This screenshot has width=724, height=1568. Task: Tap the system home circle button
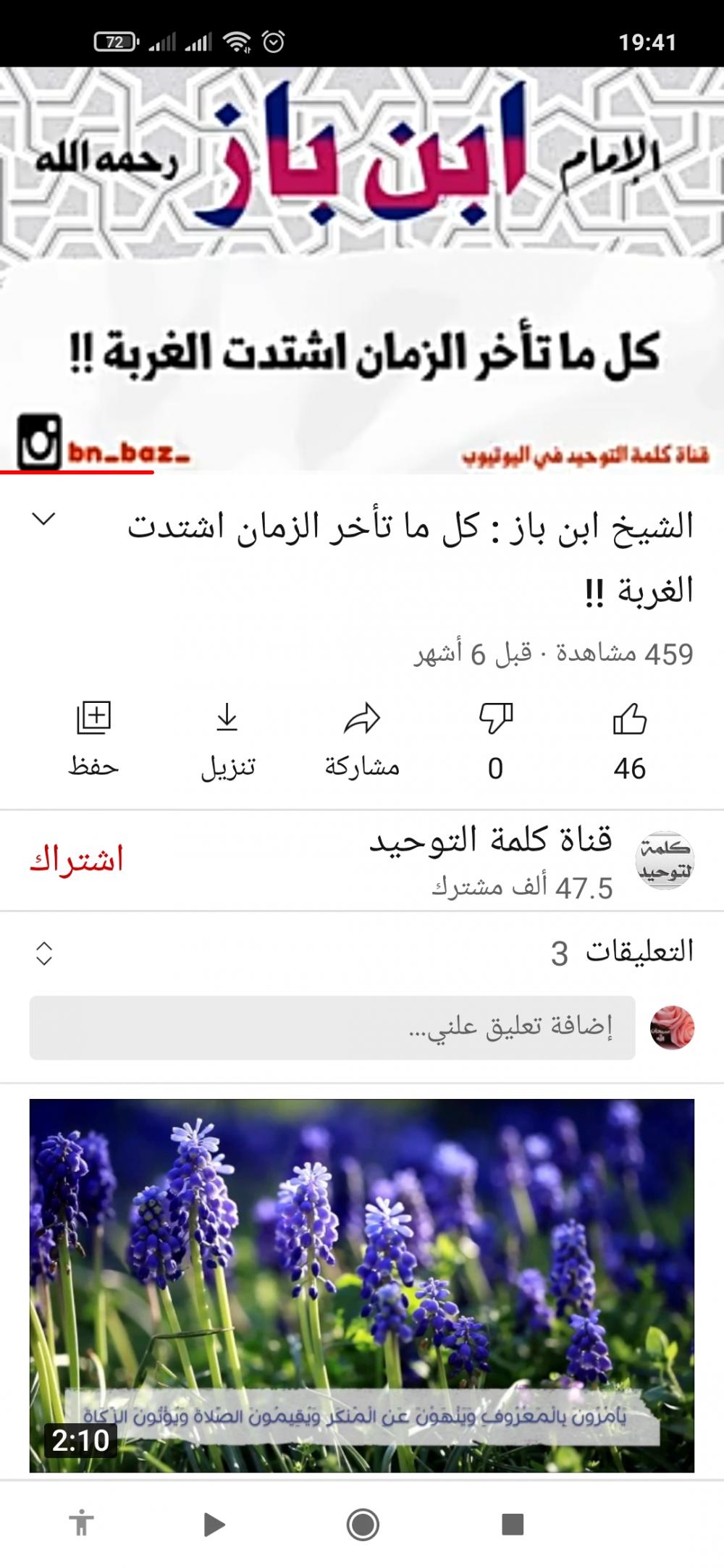363,1524
